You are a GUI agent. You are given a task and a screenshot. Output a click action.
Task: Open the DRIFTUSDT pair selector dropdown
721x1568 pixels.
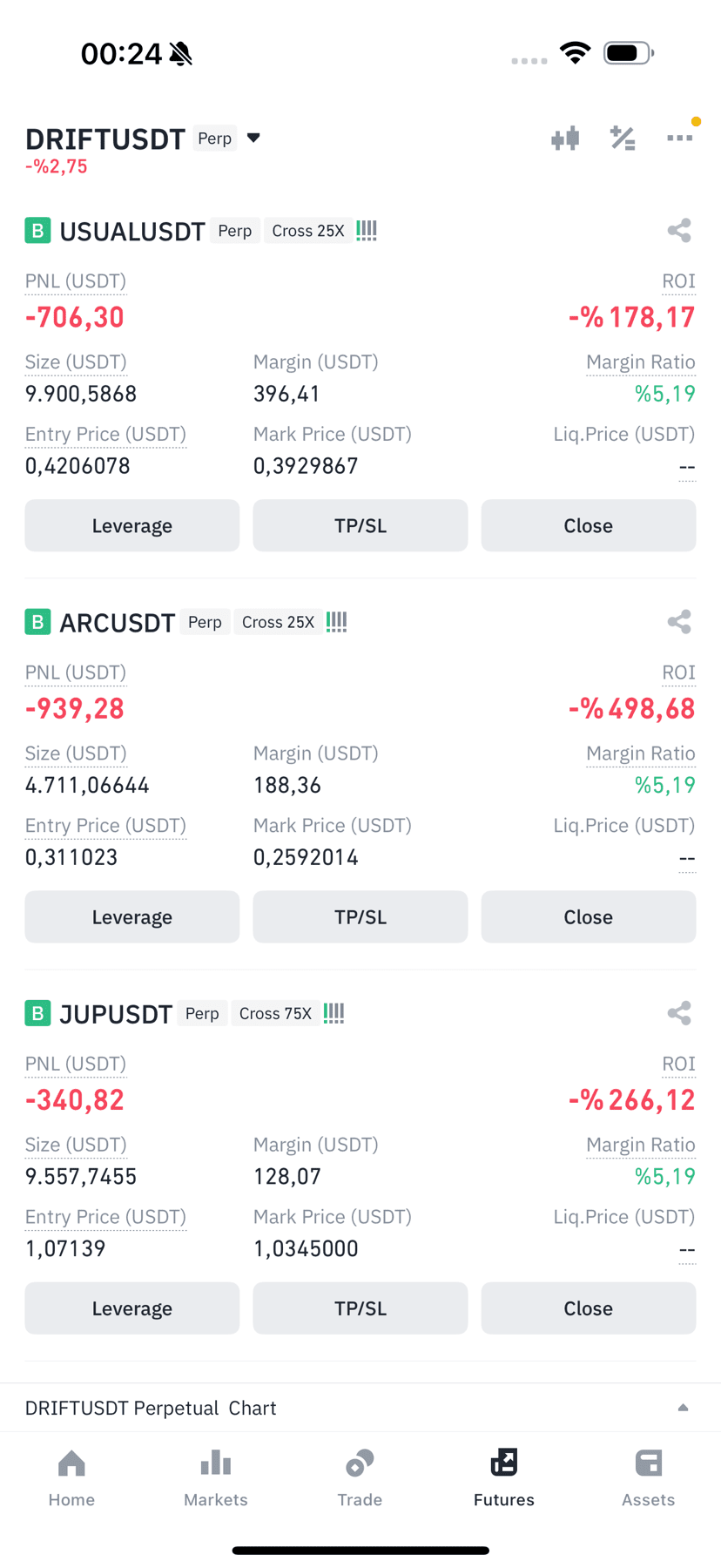tap(253, 138)
